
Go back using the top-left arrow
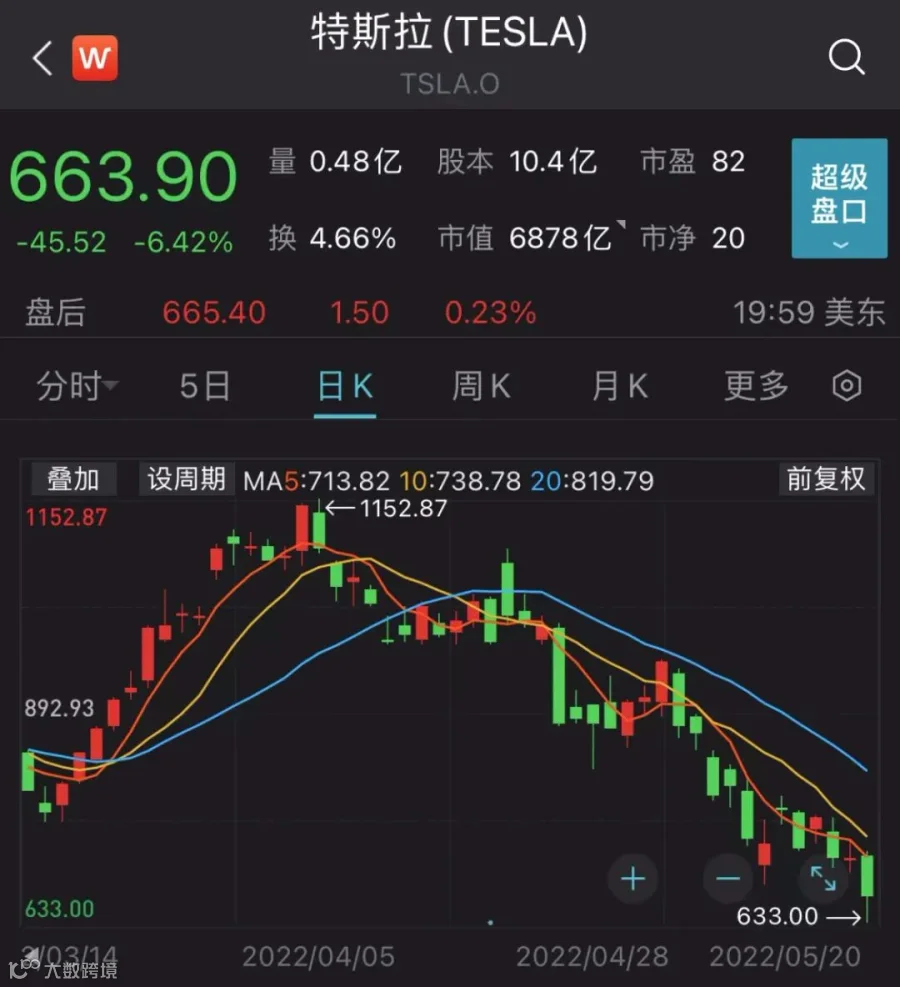click(x=42, y=59)
